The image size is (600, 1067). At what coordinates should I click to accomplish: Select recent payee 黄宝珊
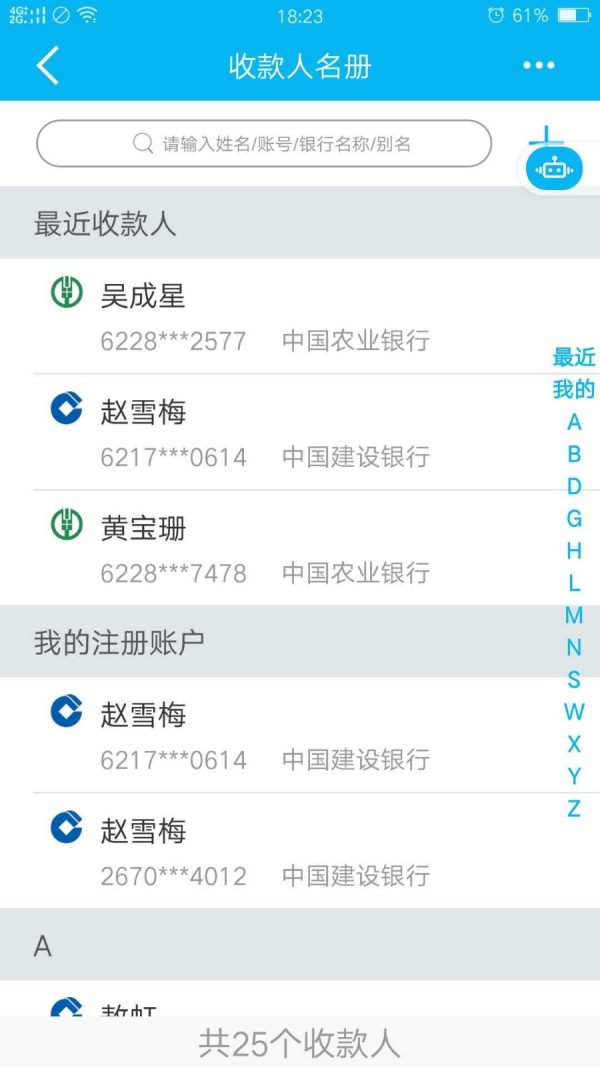300,548
